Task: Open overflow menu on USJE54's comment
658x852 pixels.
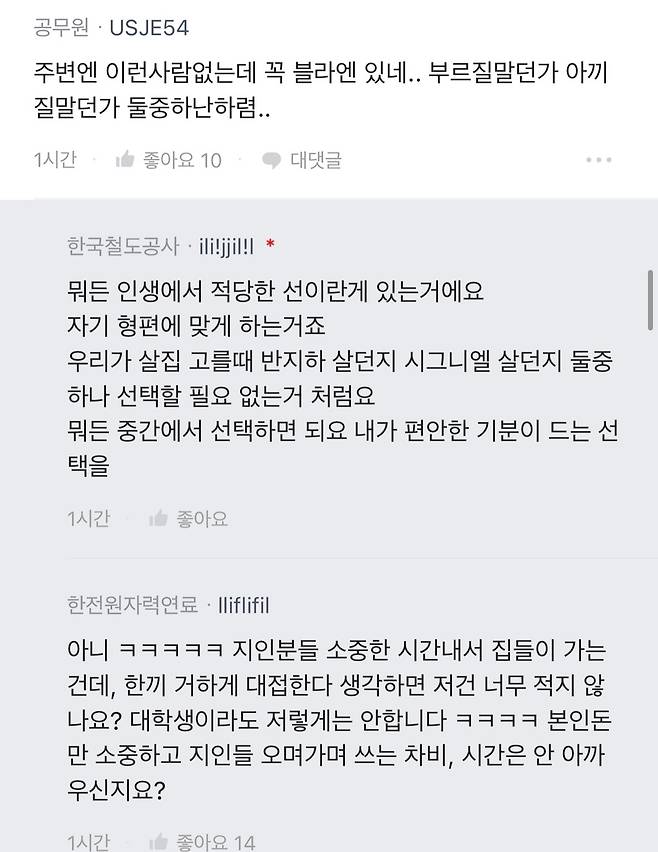Action: 598,160
